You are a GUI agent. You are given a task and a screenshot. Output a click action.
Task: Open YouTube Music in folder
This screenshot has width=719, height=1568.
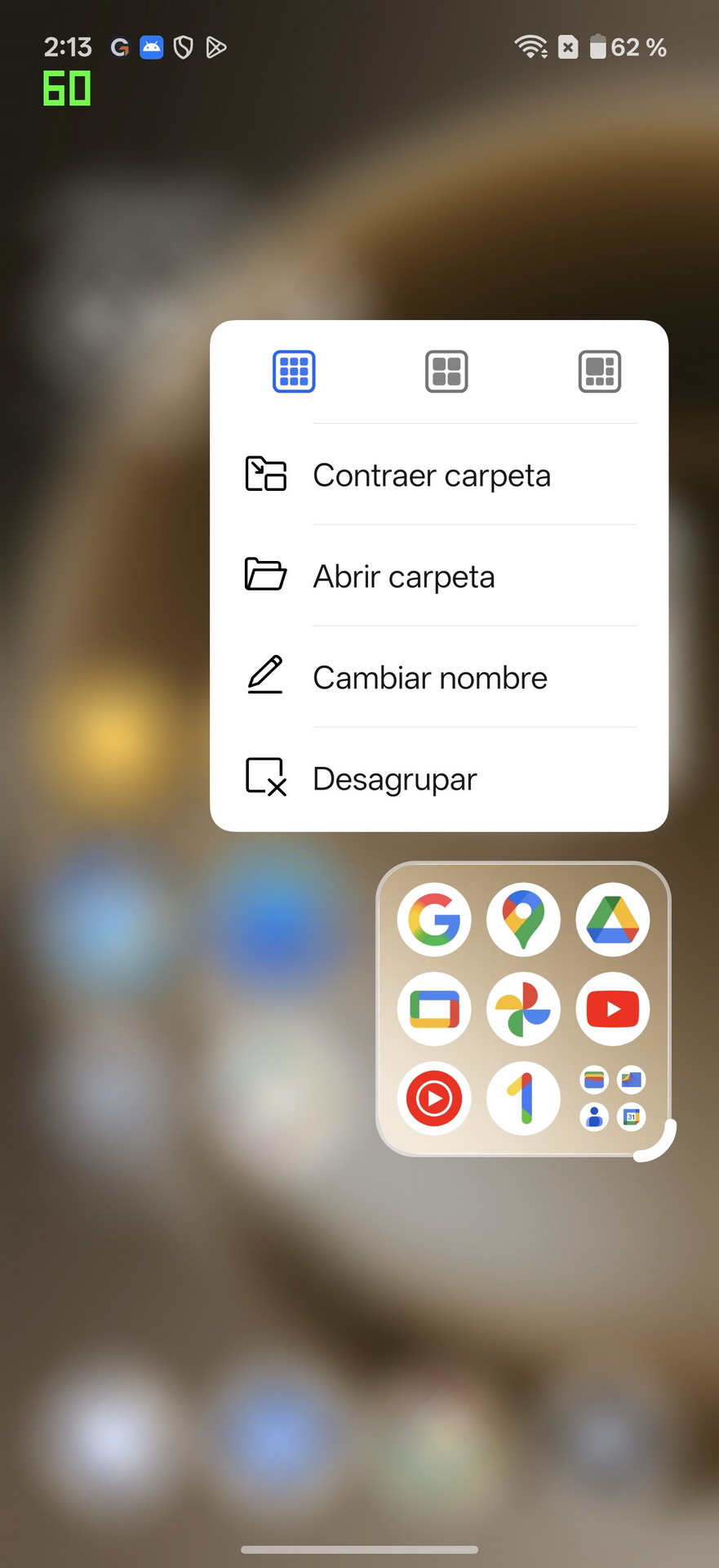[434, 1098]
